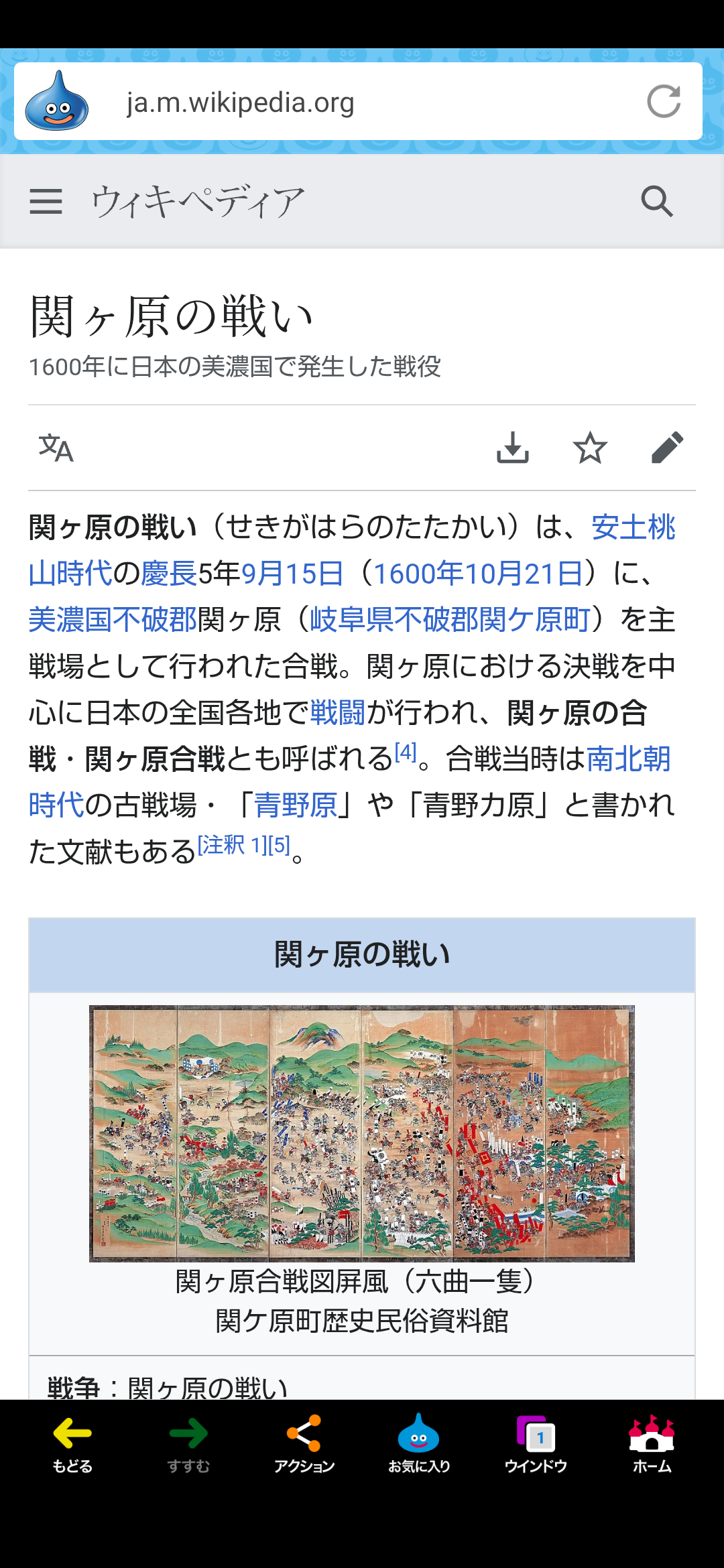This screenshot has height=1568, width=724.
Task: Open the Wikipedia hamburger menu
Action: click(46, 201)
